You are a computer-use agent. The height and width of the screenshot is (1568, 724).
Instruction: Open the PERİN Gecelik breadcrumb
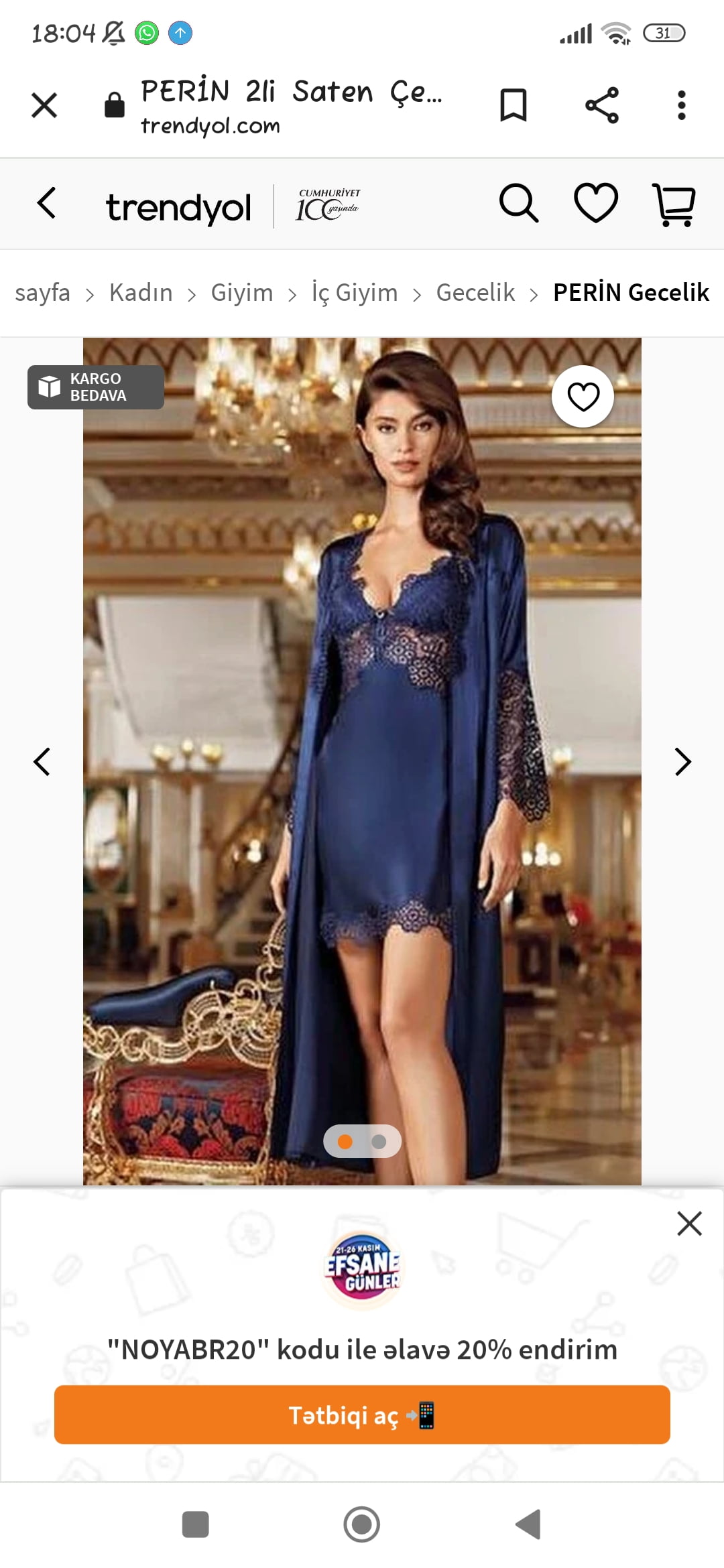631,293
